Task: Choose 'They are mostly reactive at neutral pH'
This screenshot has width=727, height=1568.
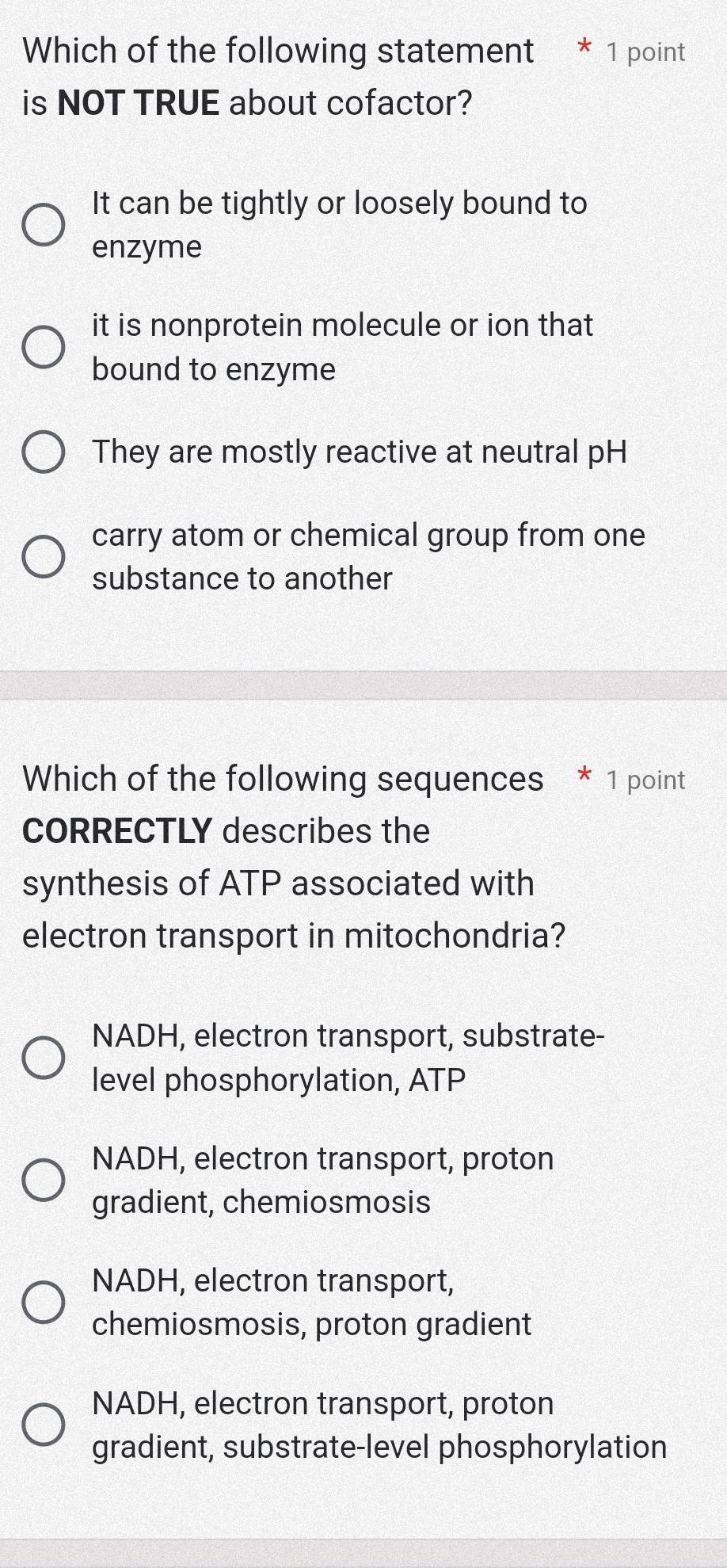Action: tap(44, 452)
